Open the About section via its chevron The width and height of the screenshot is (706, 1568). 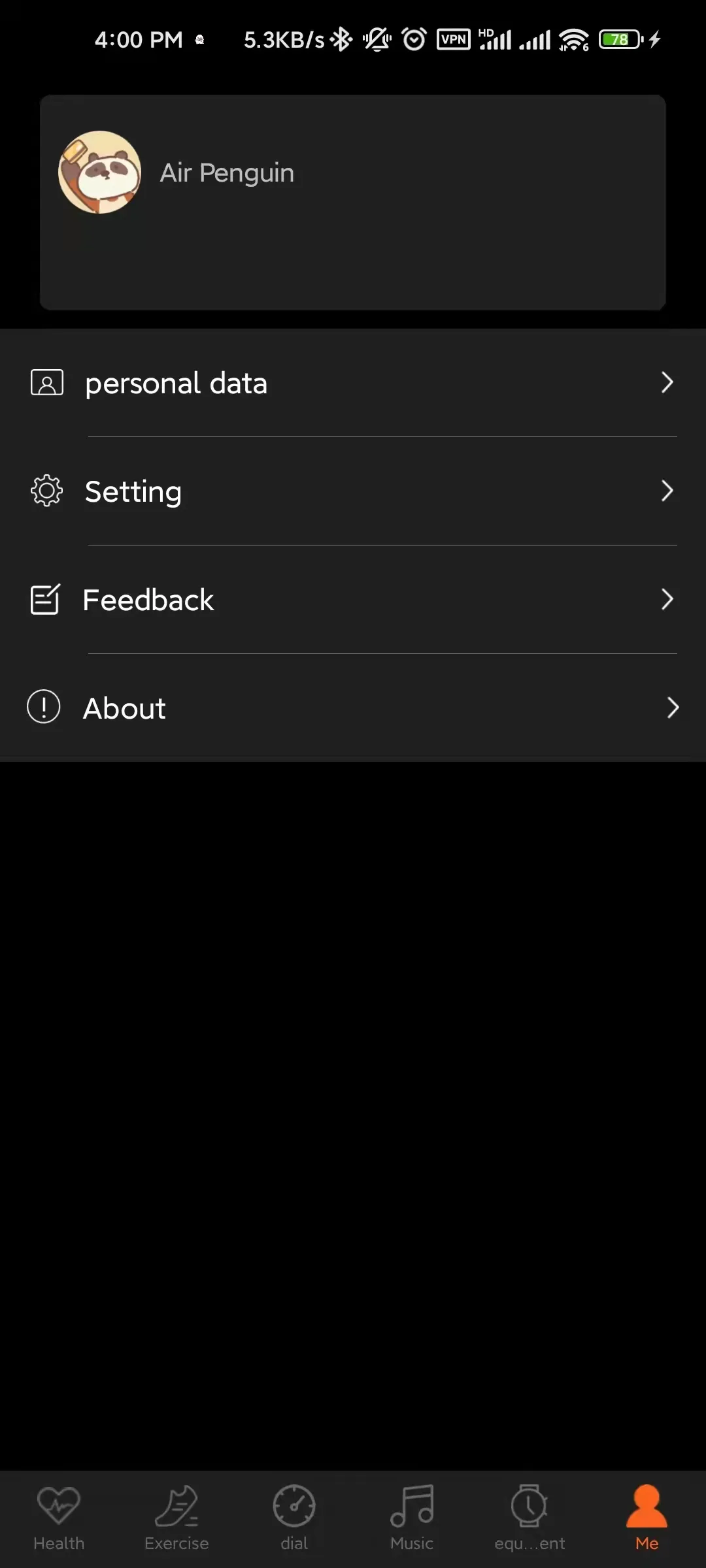pos(673,708)
